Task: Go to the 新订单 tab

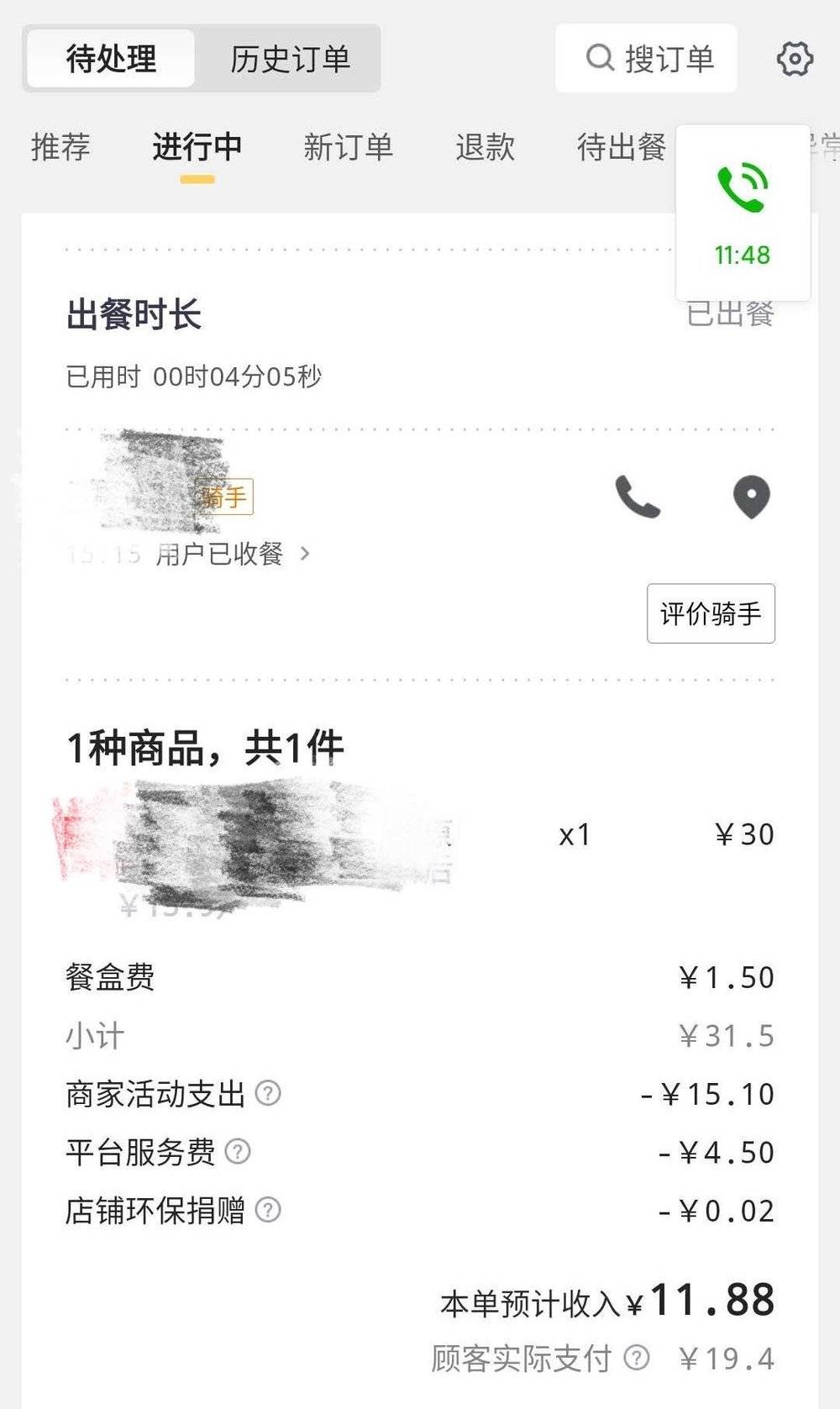Action: [x=348, y=147]
